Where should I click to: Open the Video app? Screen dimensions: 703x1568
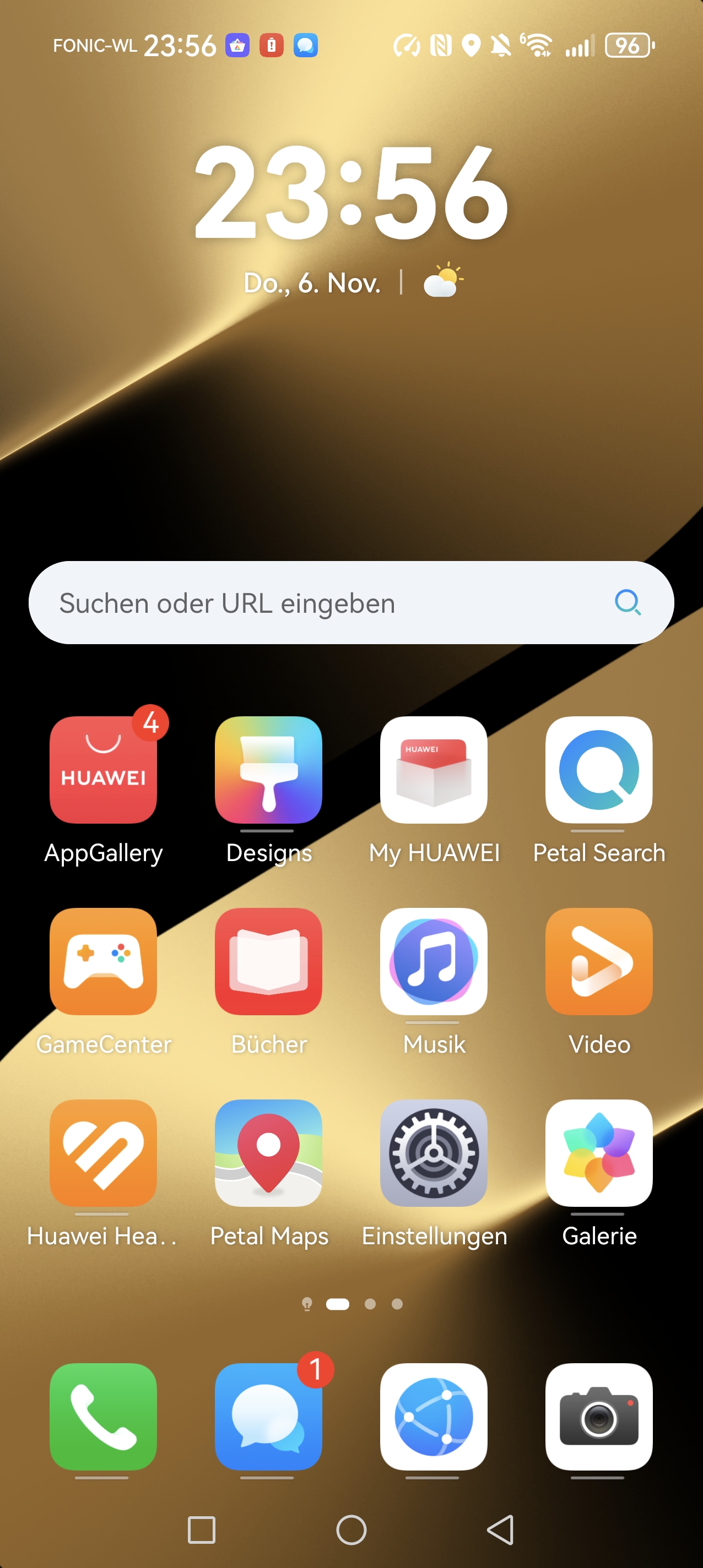point(599,962)
